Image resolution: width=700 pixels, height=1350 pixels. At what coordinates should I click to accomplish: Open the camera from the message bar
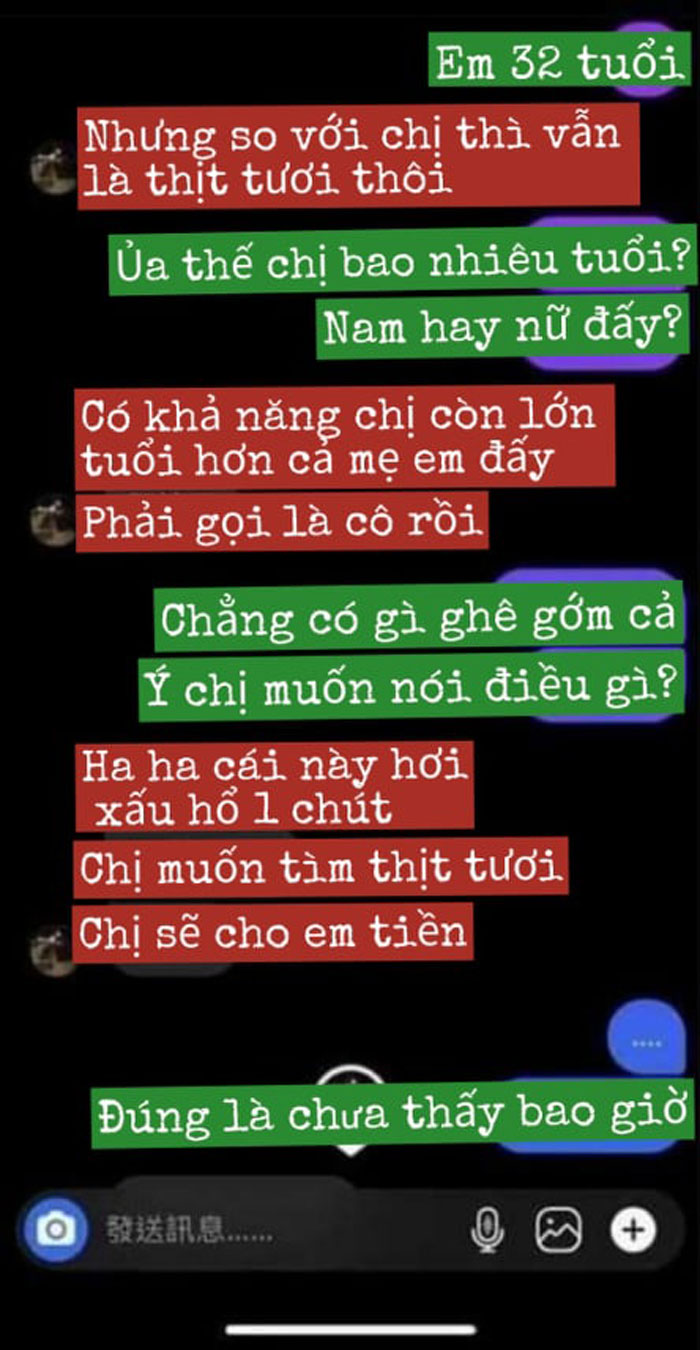coord(57,1228)
